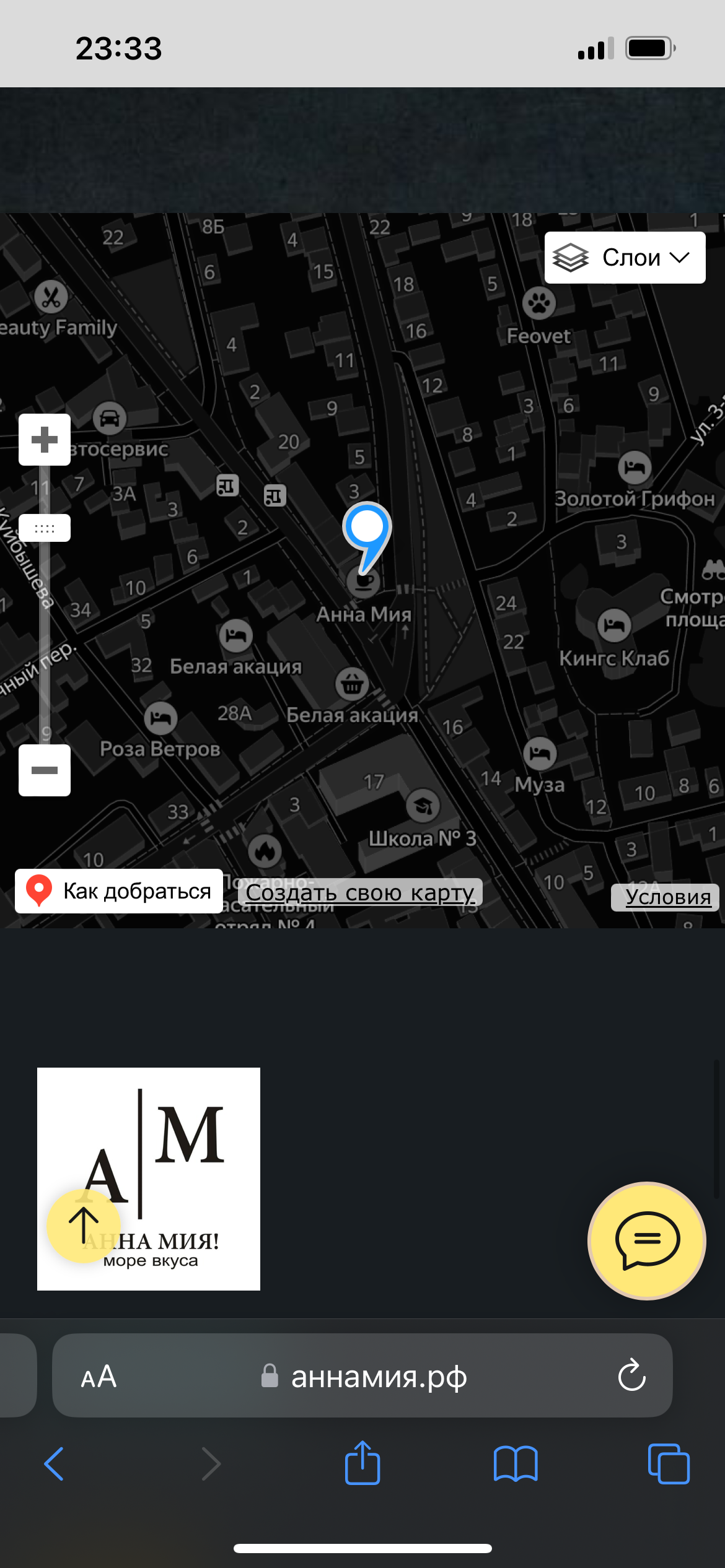
Task: Tap the Как добраться directions button
Action: [119, 891]
